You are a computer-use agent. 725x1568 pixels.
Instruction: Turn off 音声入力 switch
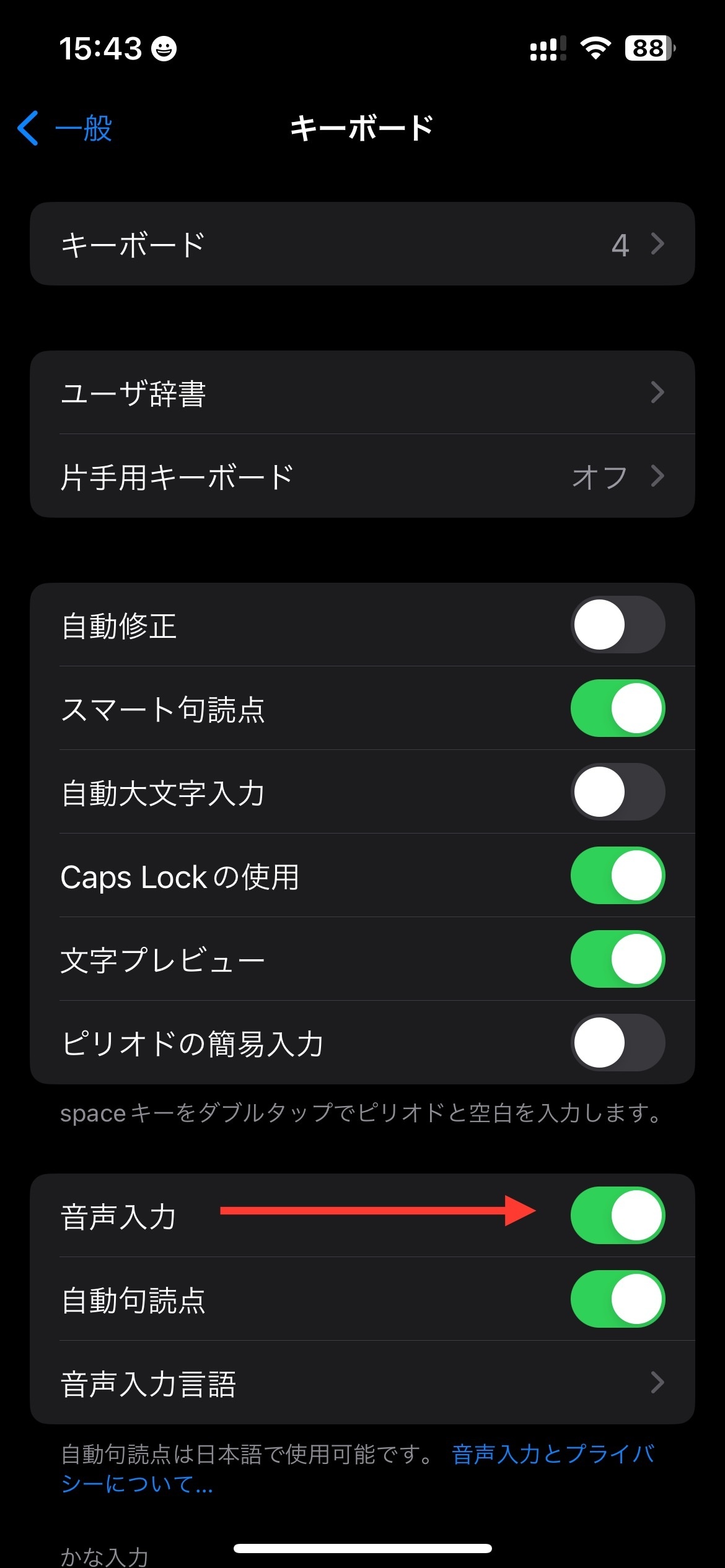[x=617, y=1216]
